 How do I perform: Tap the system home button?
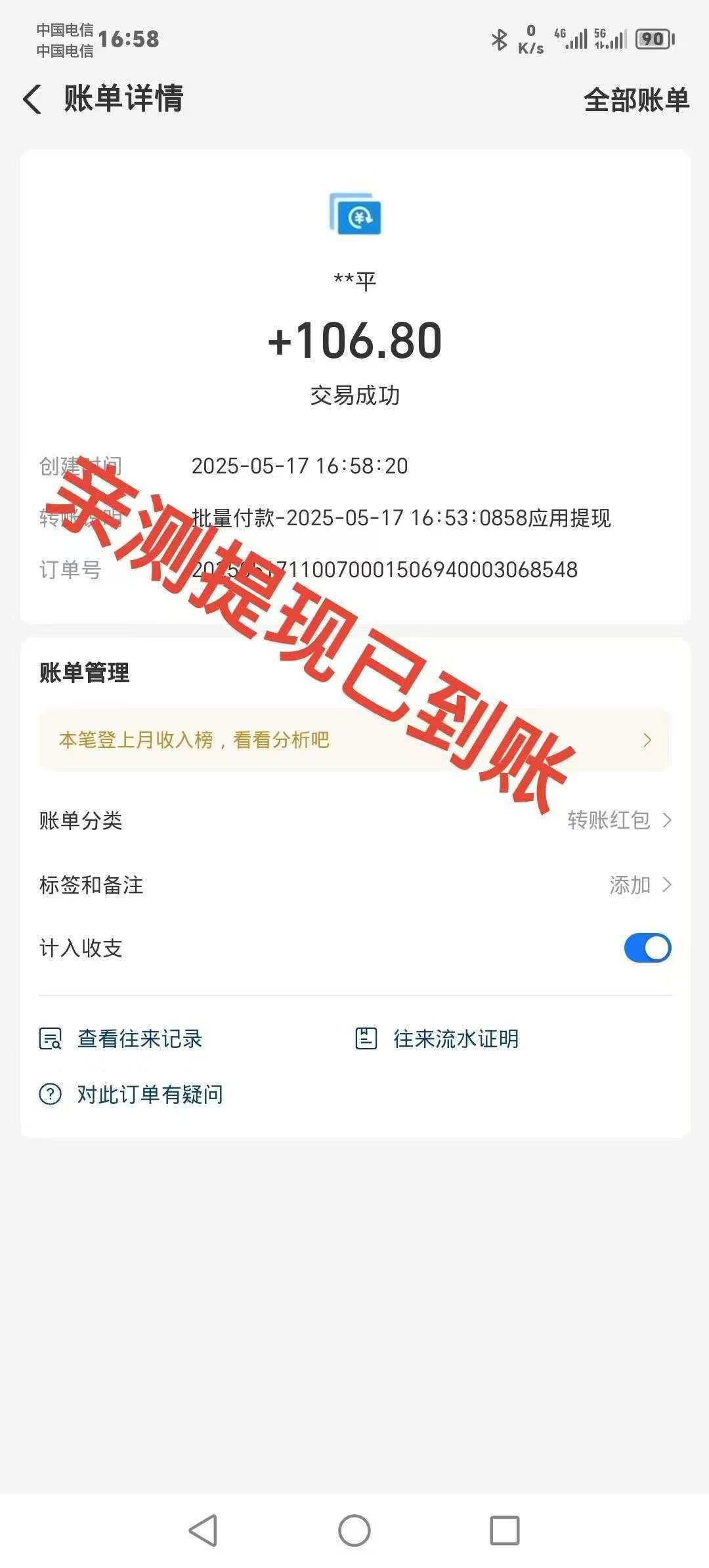pyautogui.click(x=354, y=1531)
